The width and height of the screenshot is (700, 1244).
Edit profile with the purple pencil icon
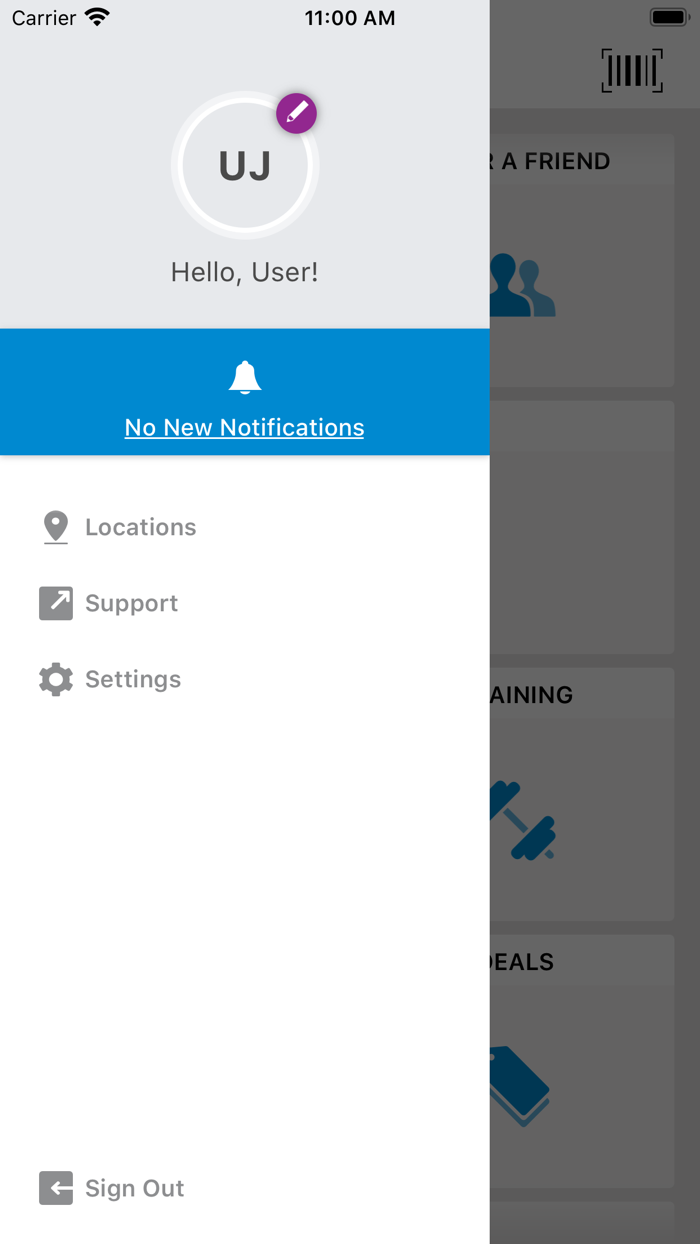coord(296,114)
